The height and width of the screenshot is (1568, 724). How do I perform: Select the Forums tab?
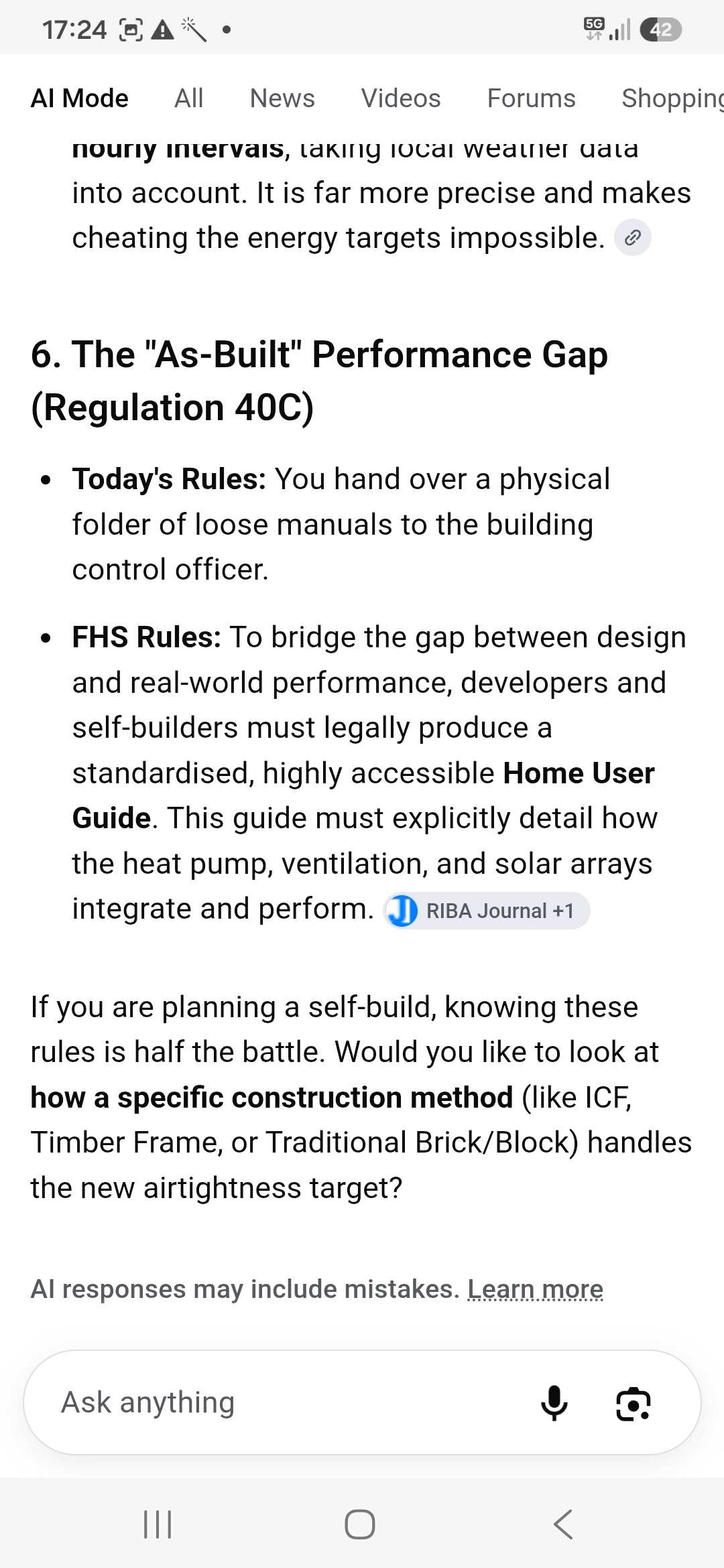point(531,99)
